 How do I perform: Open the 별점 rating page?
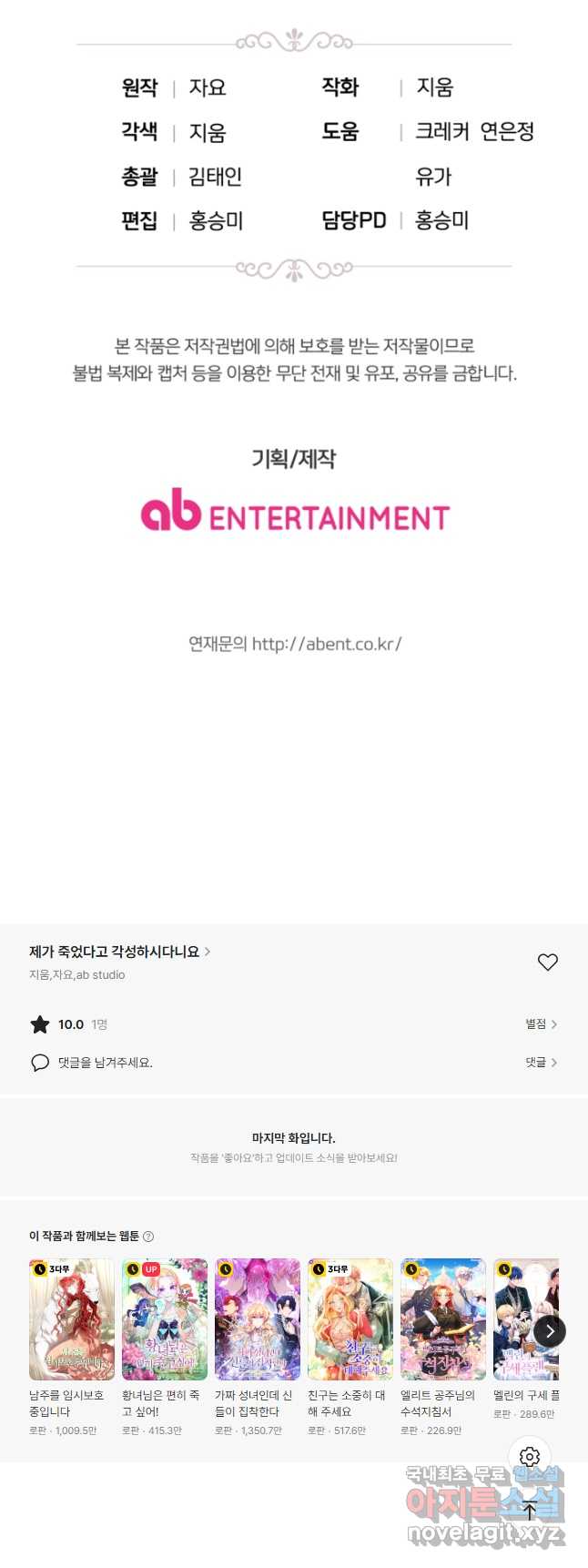point(541,1024)
